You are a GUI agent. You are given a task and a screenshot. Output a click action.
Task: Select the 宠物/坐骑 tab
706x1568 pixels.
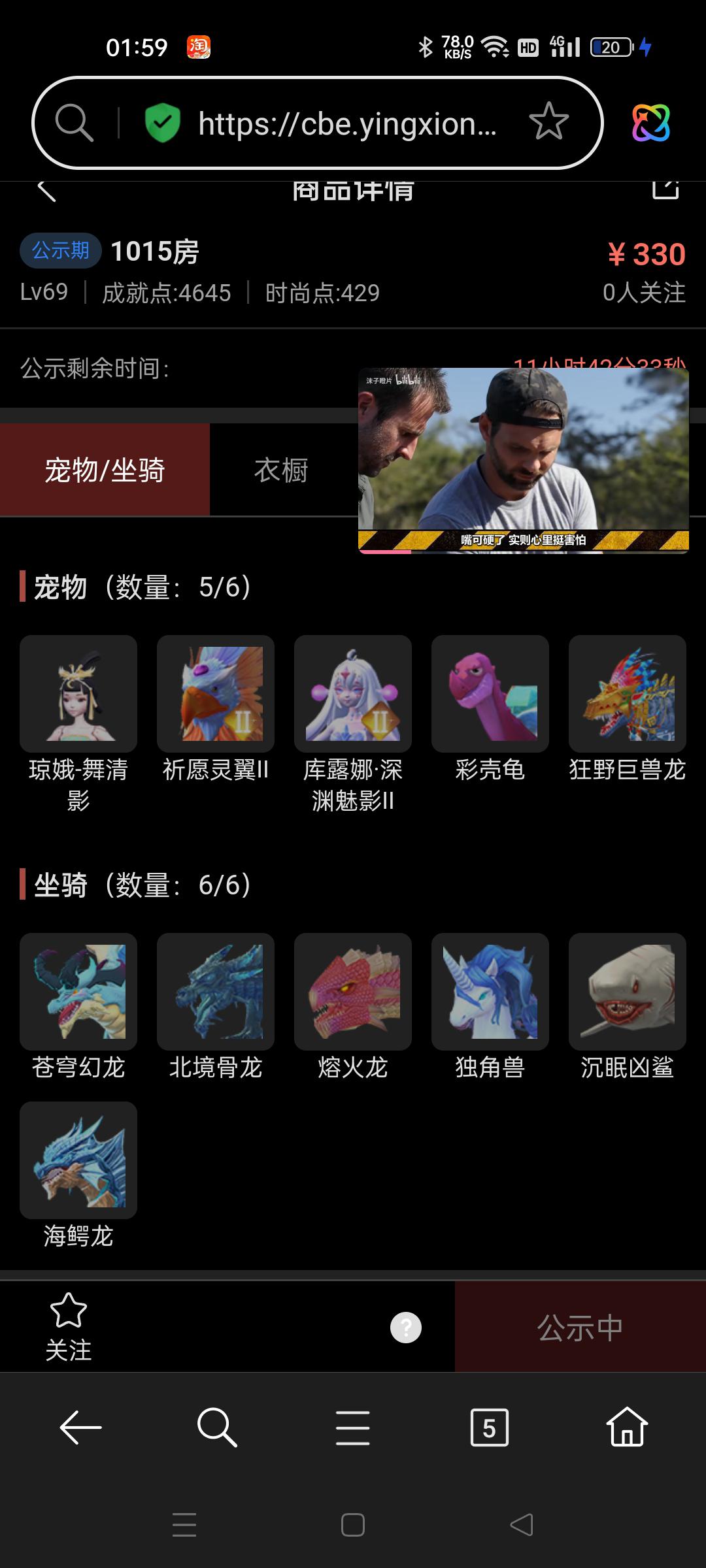pos(105,470)
